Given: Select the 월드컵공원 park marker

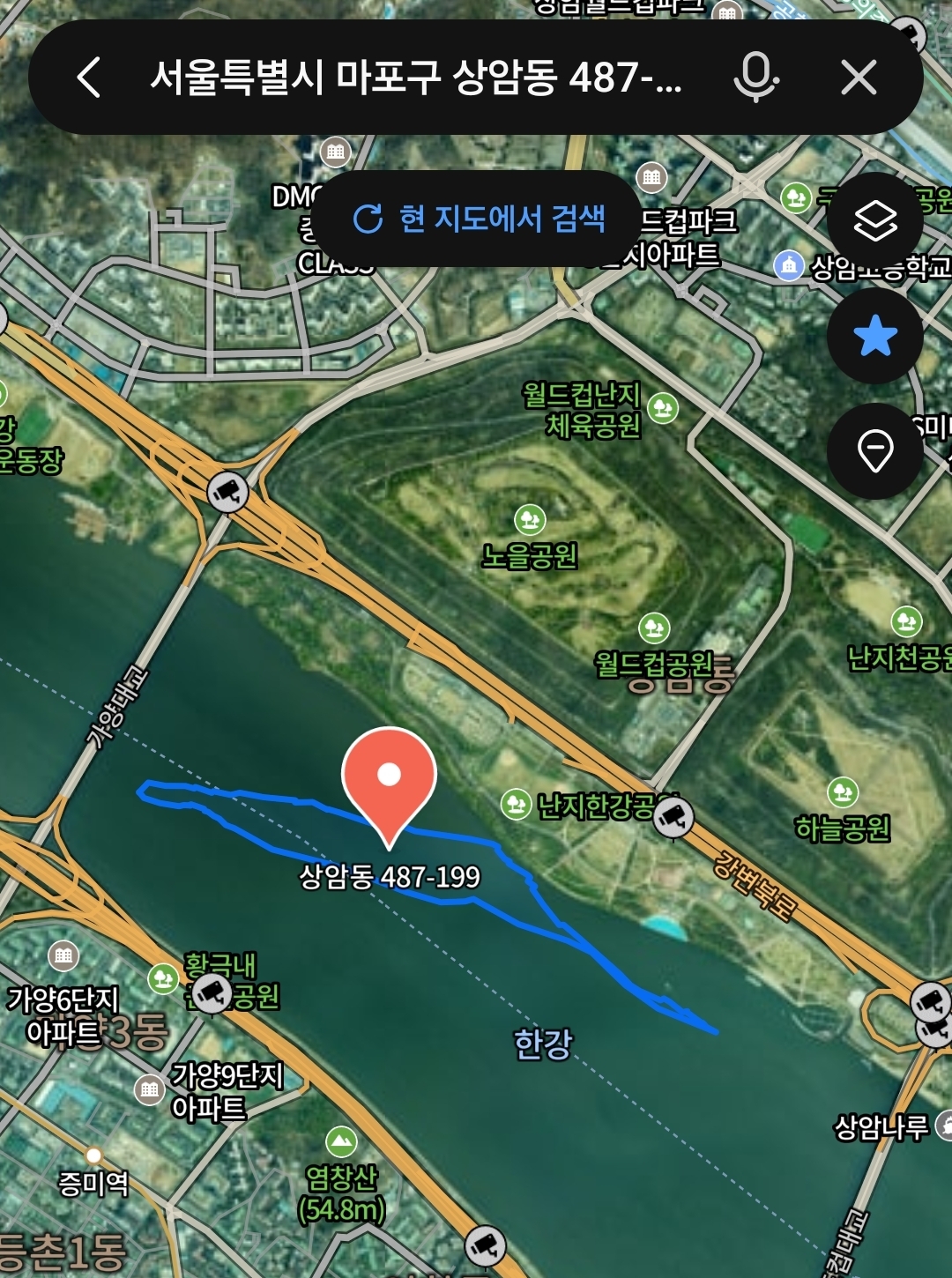Looking at the screenshot, I should point(654,628).
